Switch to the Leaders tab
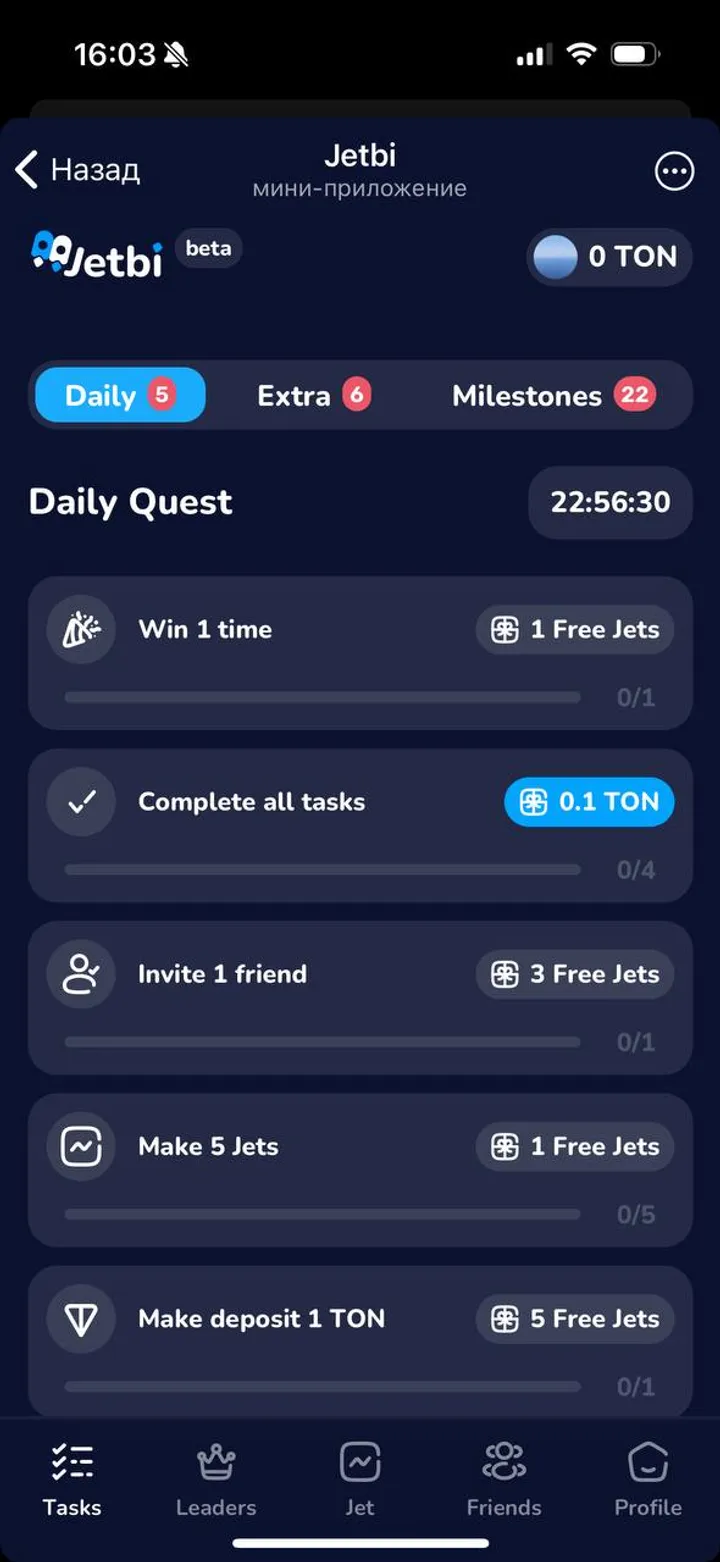Viewport: 720px width, 1562px height. (216, 1480)
